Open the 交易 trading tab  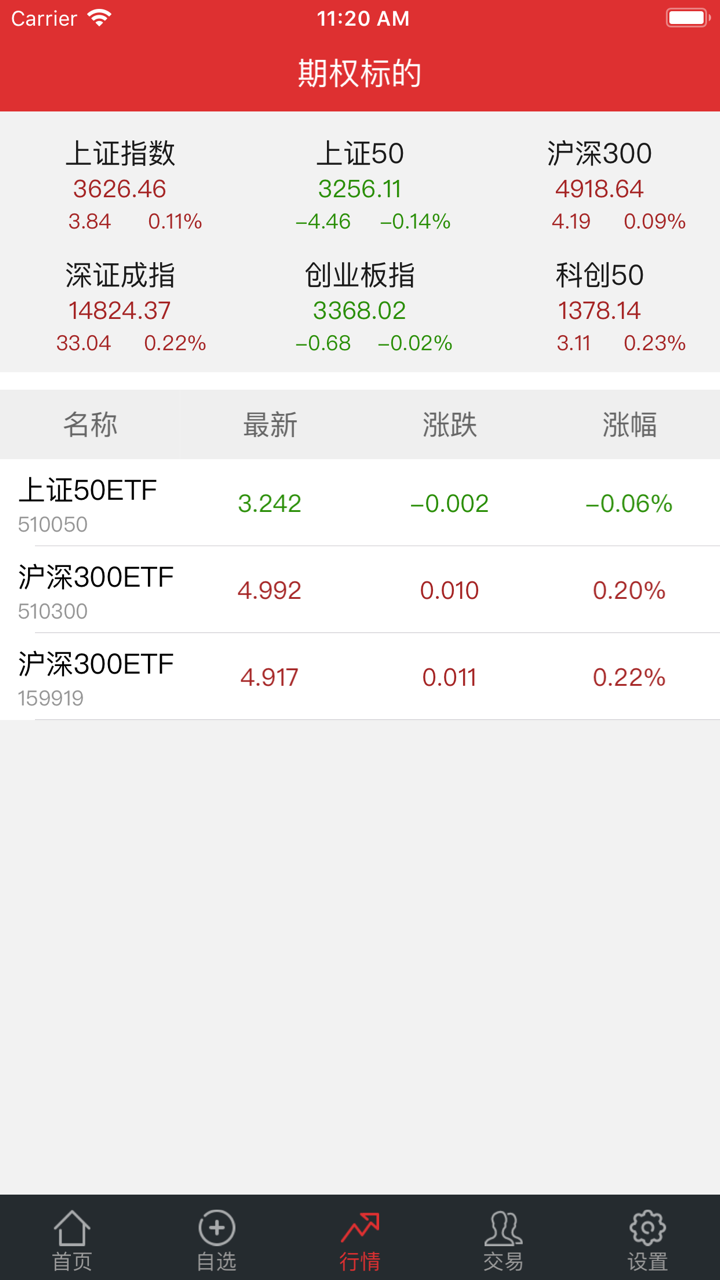(x=503, y=1238)
